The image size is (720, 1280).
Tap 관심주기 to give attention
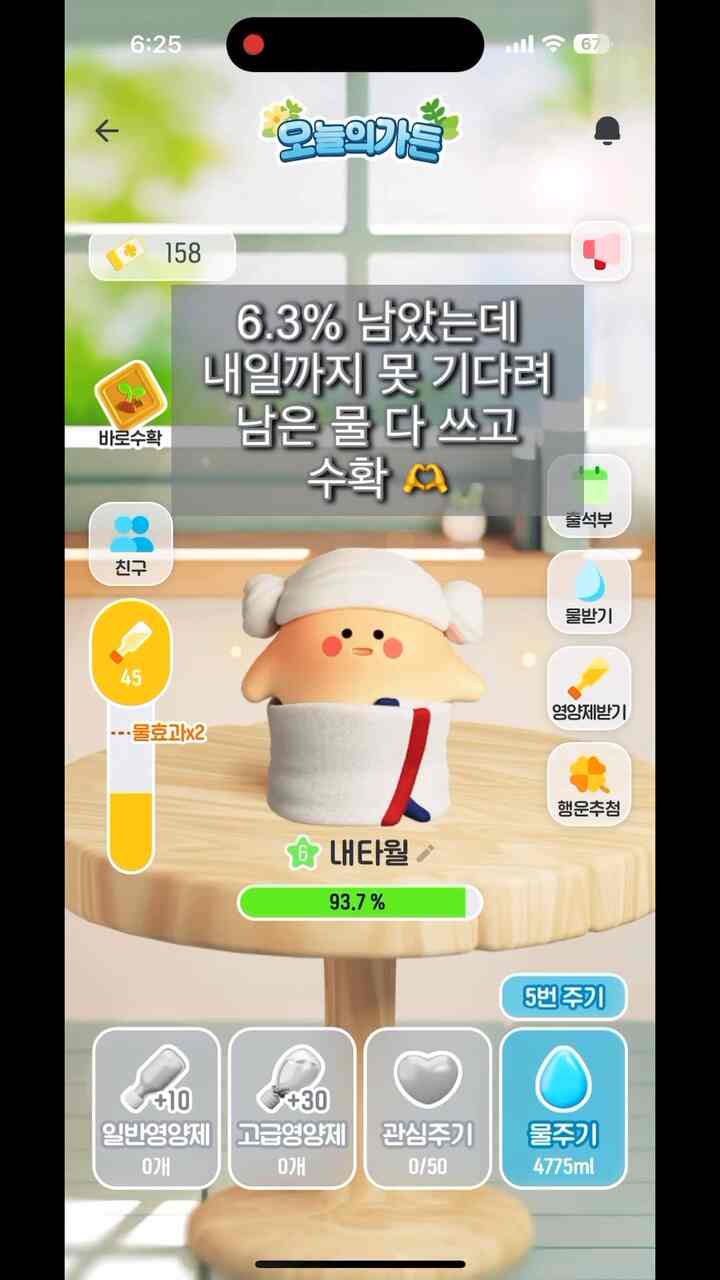[x=428, y=1107]
